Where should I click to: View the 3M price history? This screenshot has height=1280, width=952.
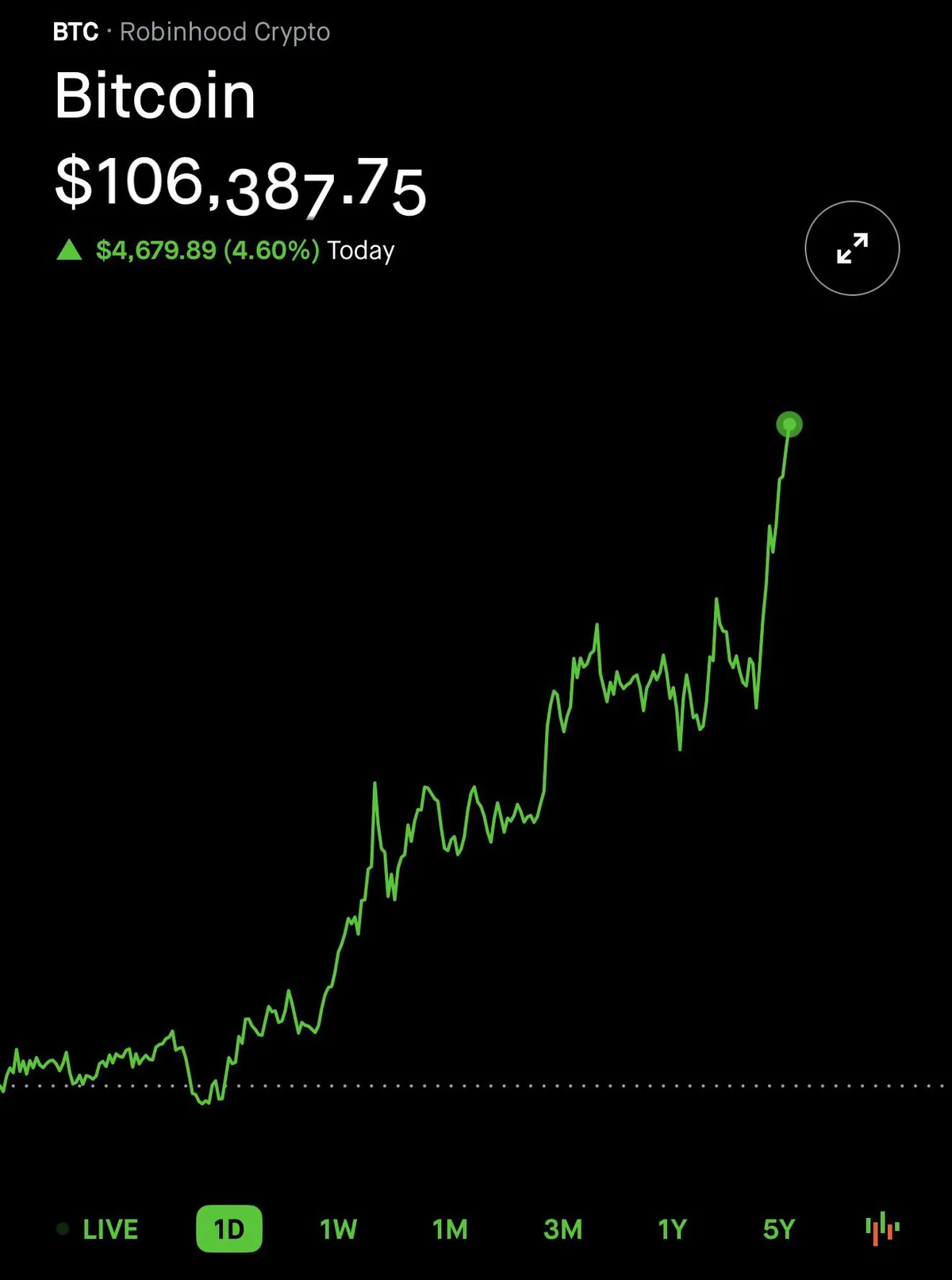click(x=562, y=1229)
